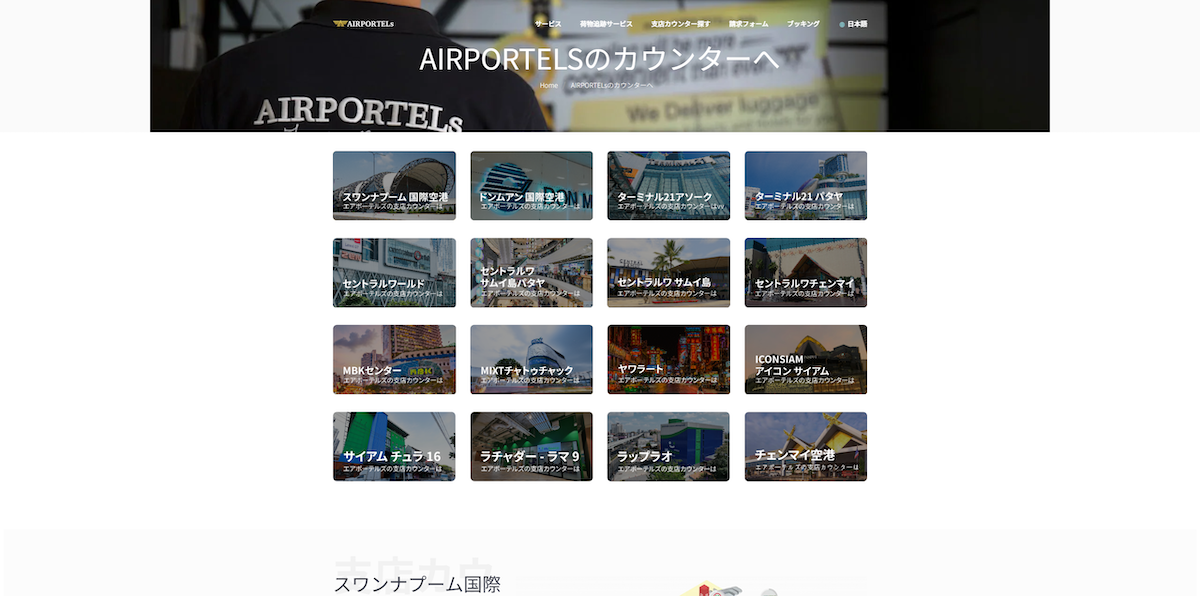Select the ターミナル21 パタヤ card

point(805,186)
